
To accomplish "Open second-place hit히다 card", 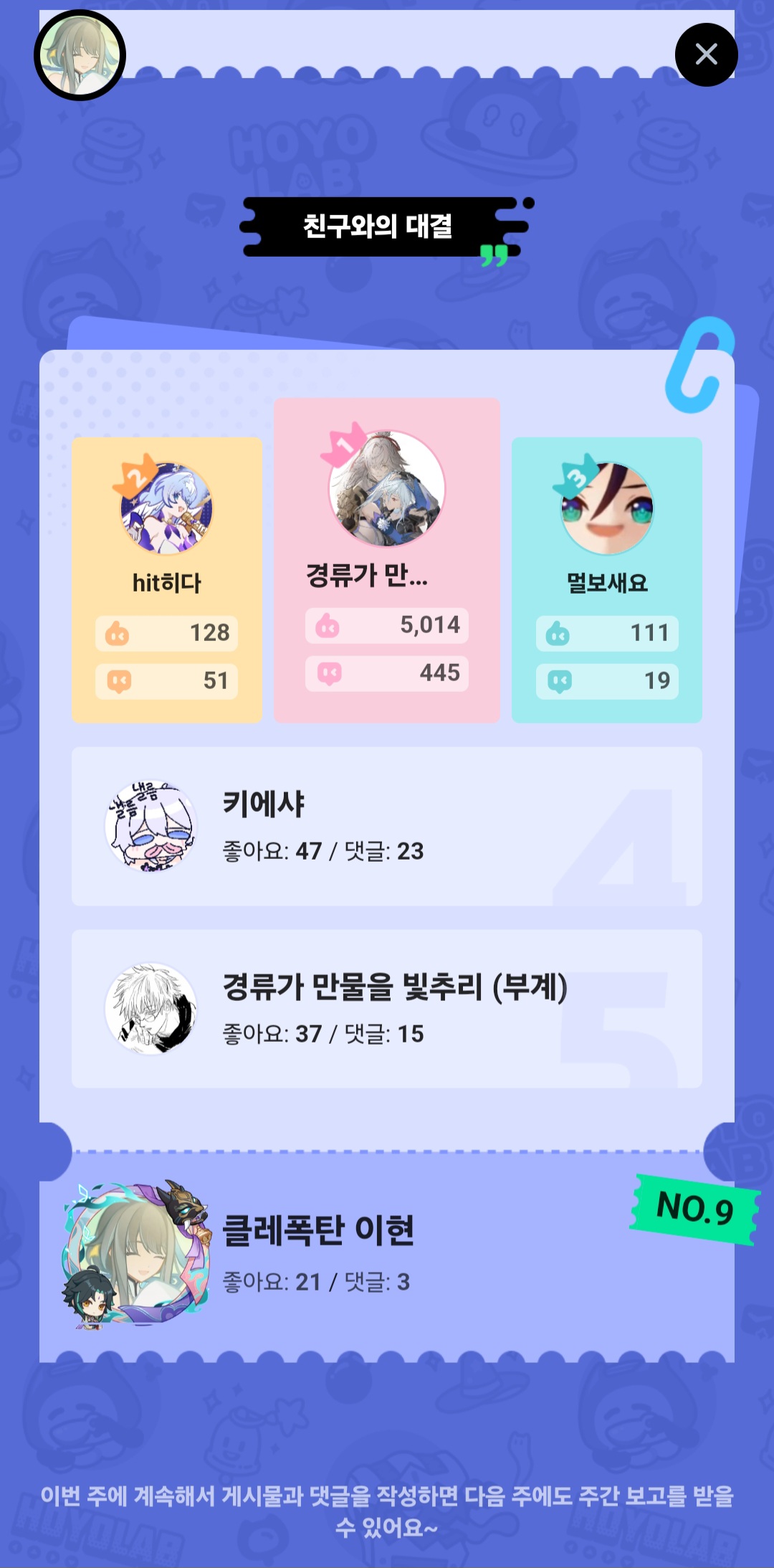I will (x=167, y=579).
